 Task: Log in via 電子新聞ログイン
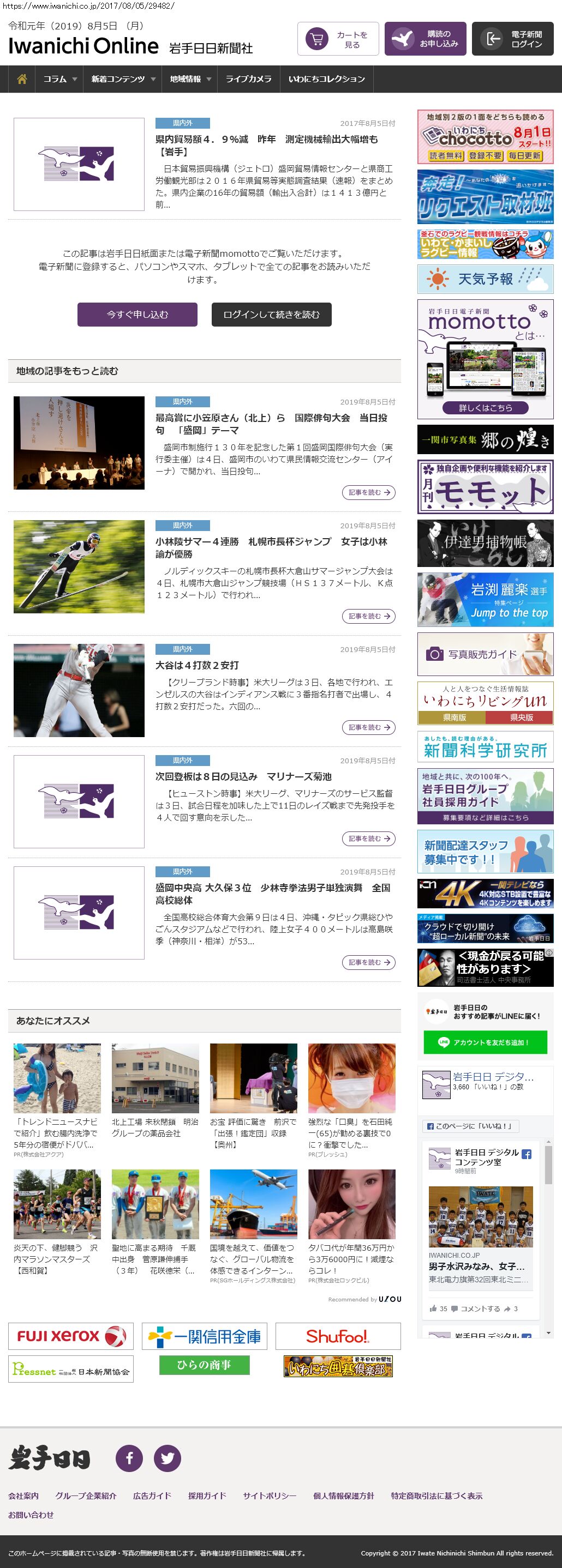click(x=512, y=40)
